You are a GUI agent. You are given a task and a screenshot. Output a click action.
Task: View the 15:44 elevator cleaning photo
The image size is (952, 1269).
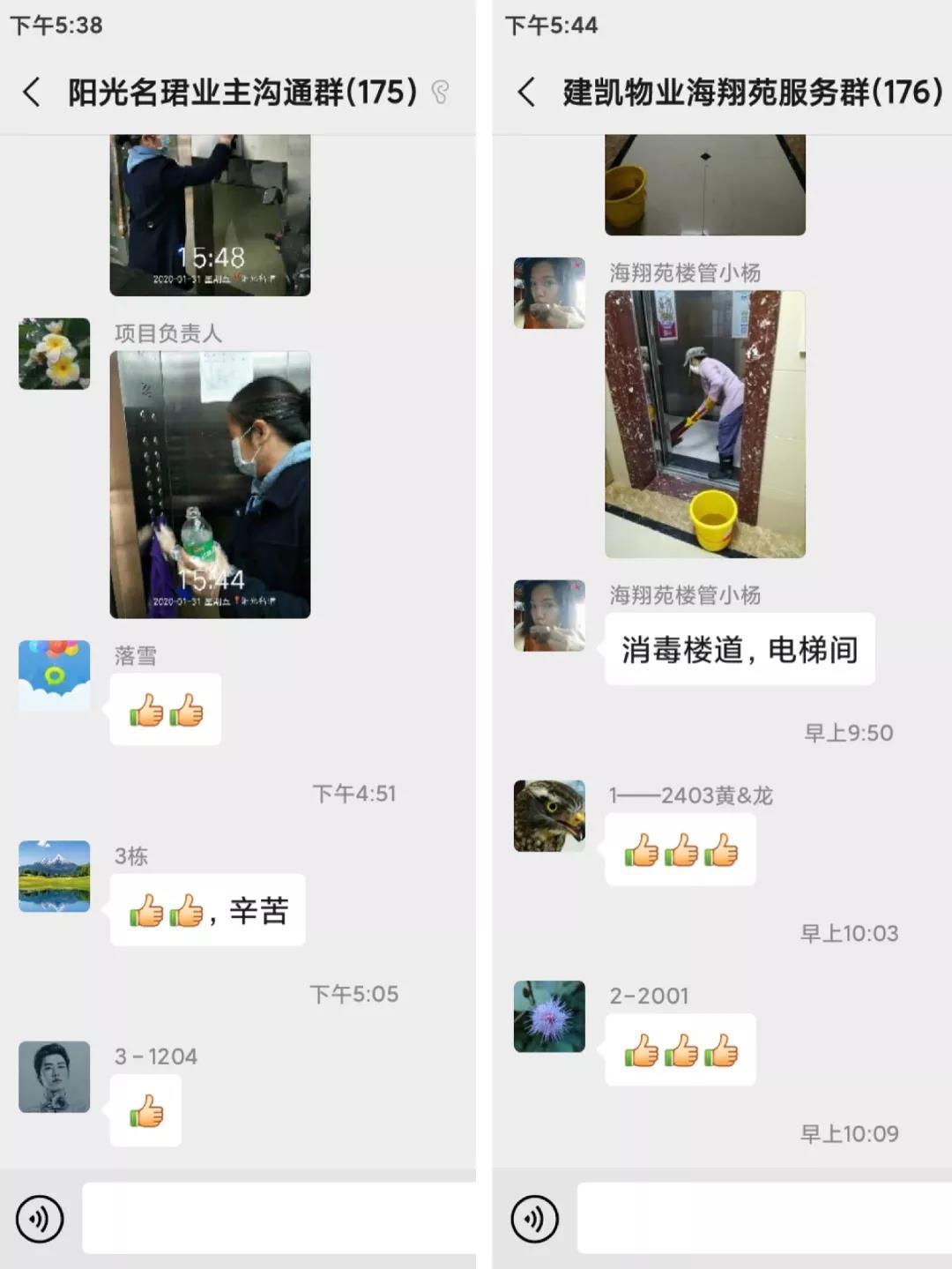pos(209,481)
